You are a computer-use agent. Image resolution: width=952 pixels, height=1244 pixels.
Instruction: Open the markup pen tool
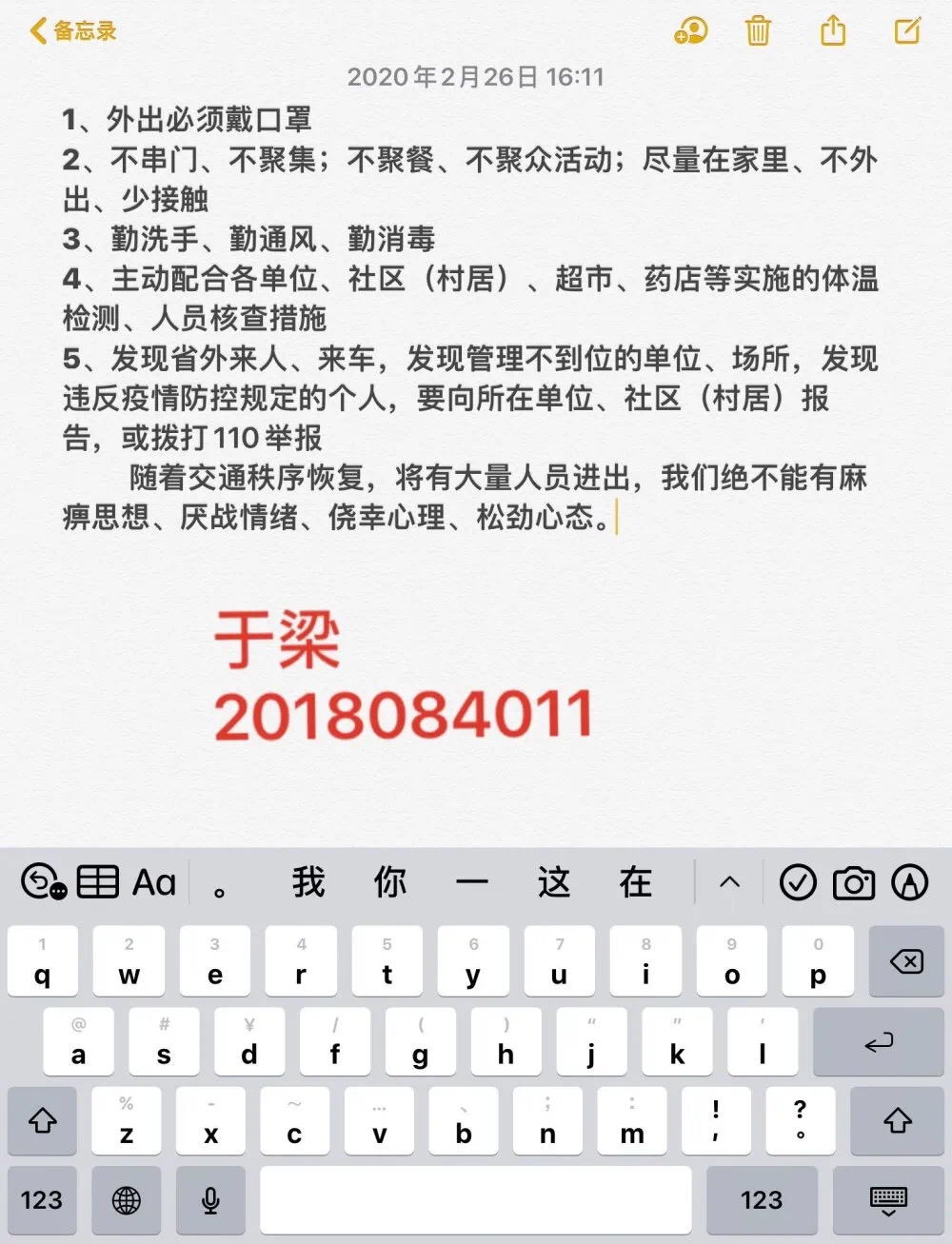pyautogui.click(x=909, y=882)
